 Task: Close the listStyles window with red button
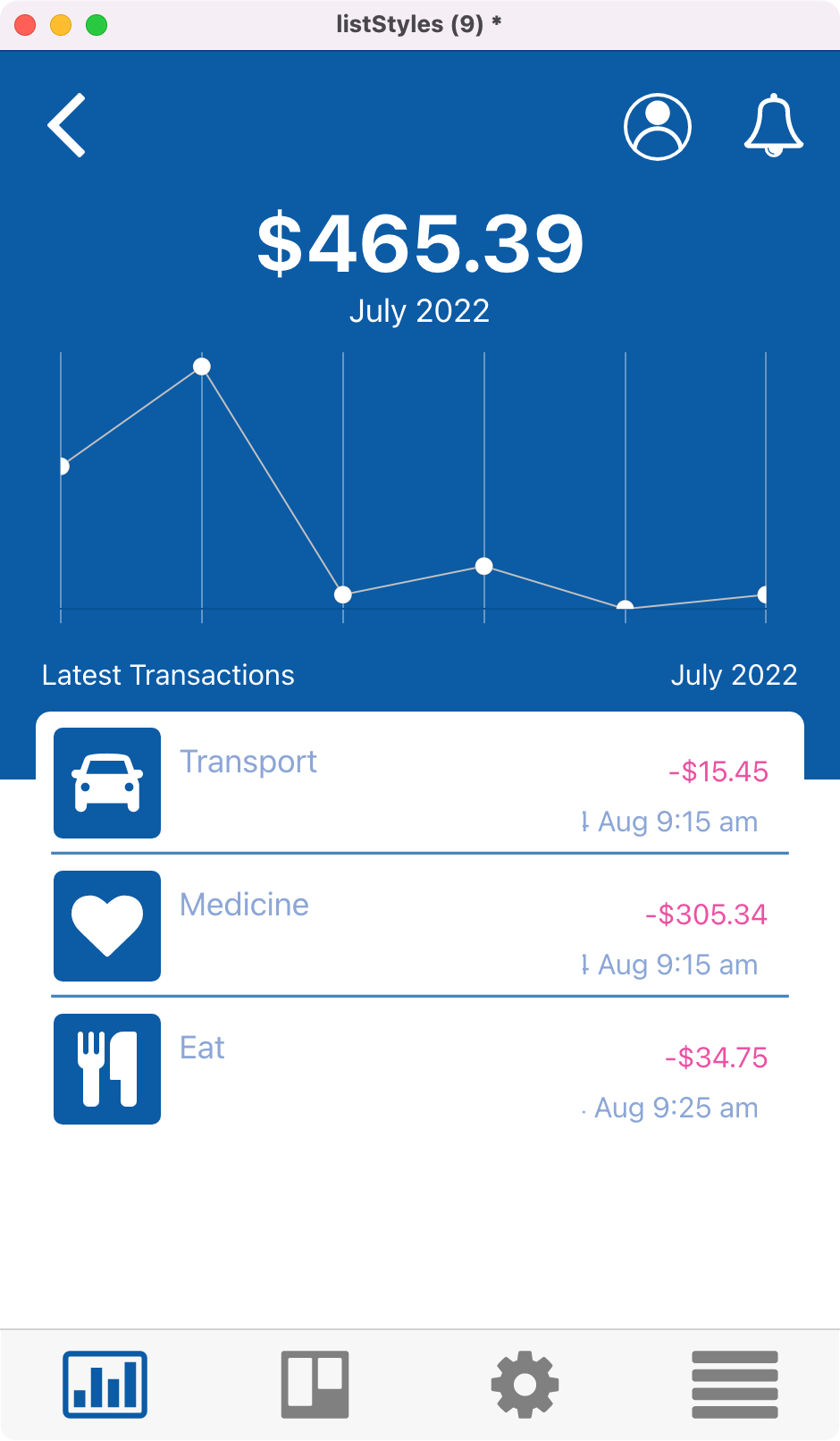pyautogui.click(x=25, y=25)
